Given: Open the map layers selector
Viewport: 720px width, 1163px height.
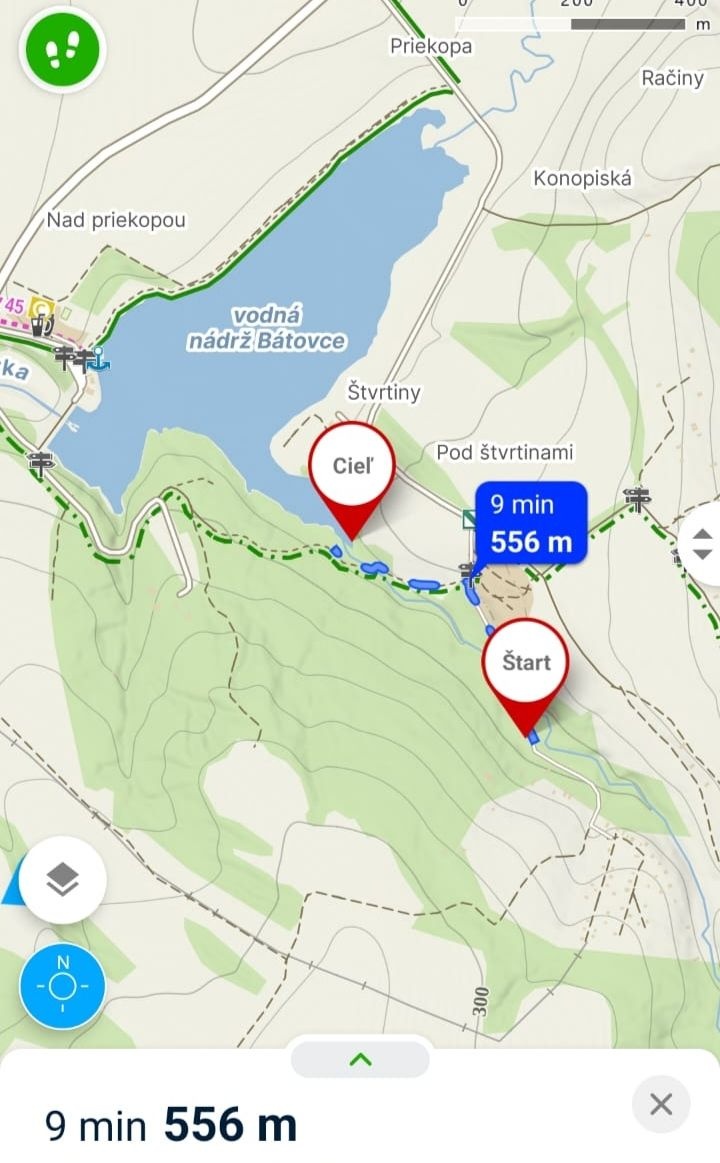Looking at the screenshot, I should (x=62, y=879).
